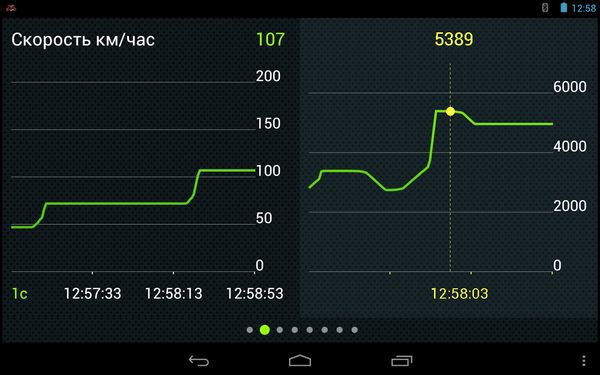
Task: Open the speed chart panel
Action: (x=151, y=168)
